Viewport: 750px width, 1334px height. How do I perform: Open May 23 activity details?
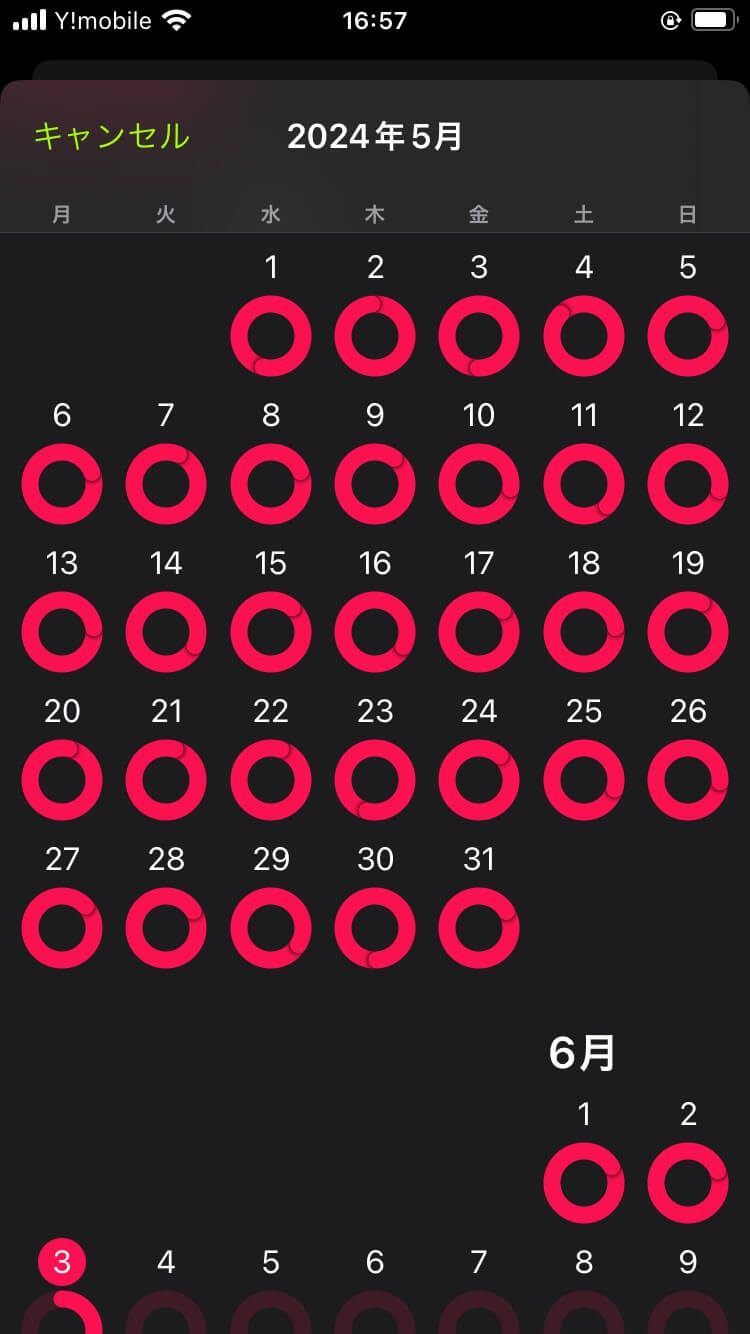(x=375, y=780)
